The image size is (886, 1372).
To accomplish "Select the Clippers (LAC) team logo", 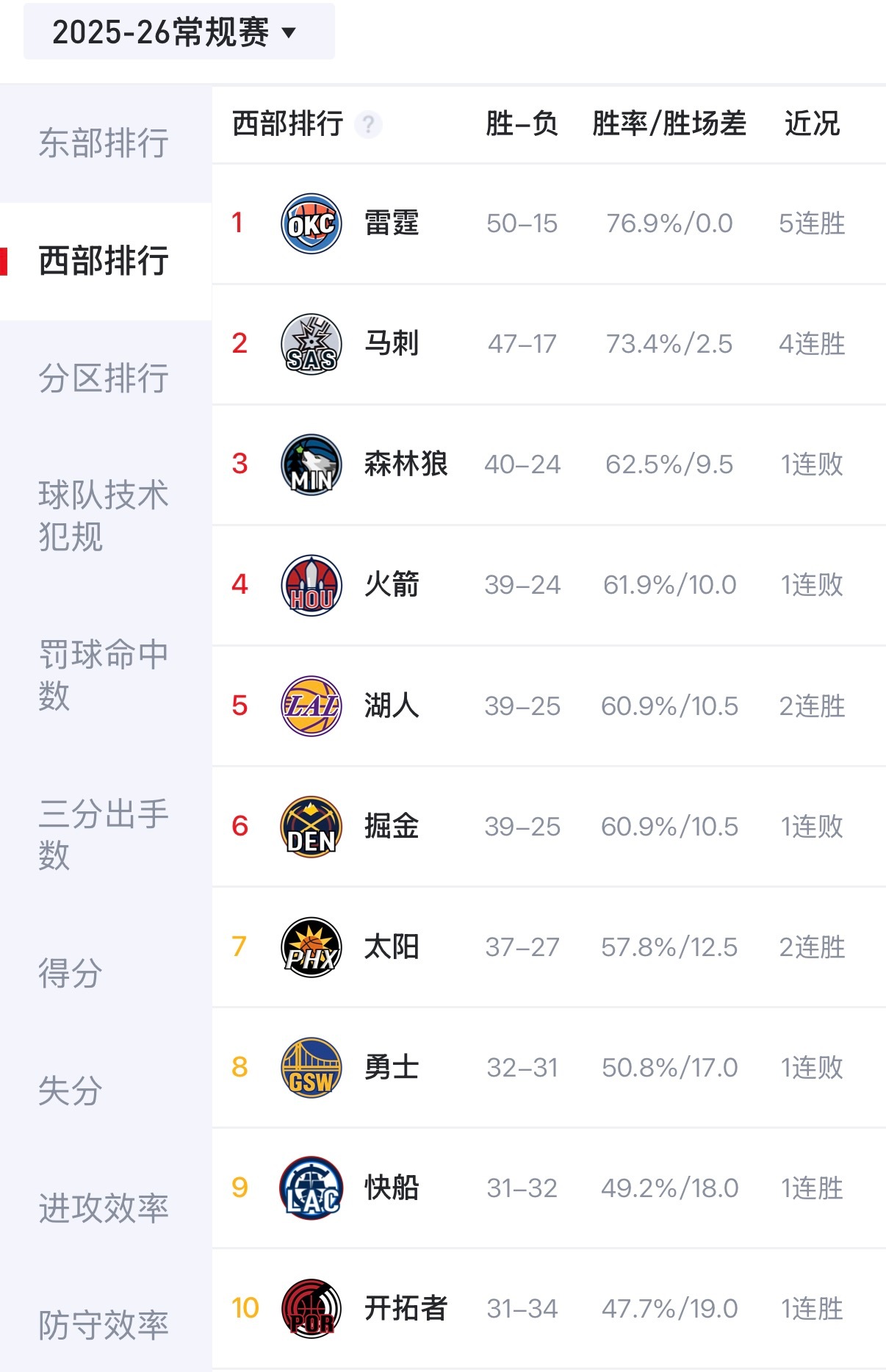I will point(311,1188).
